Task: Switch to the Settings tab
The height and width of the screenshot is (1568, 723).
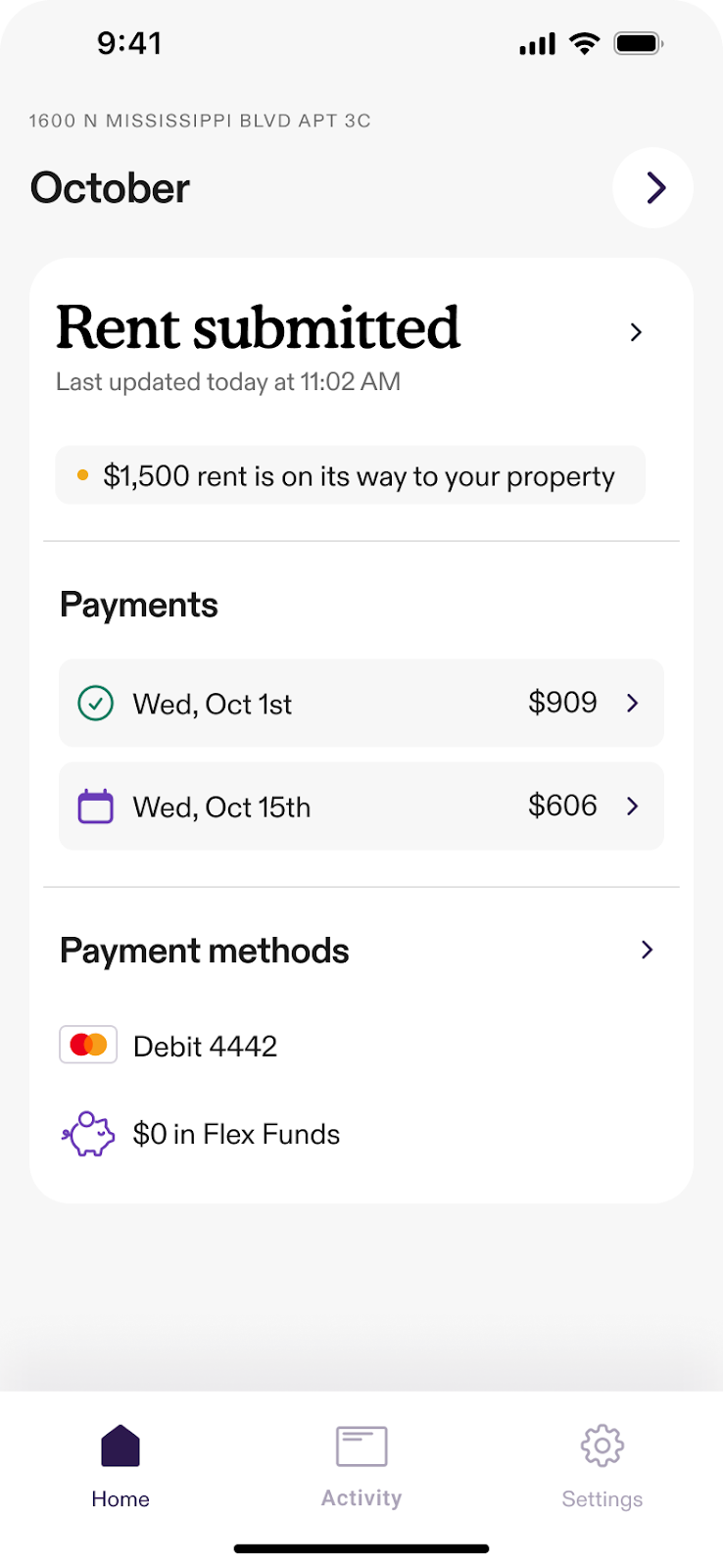Action: coord(602,1466)
